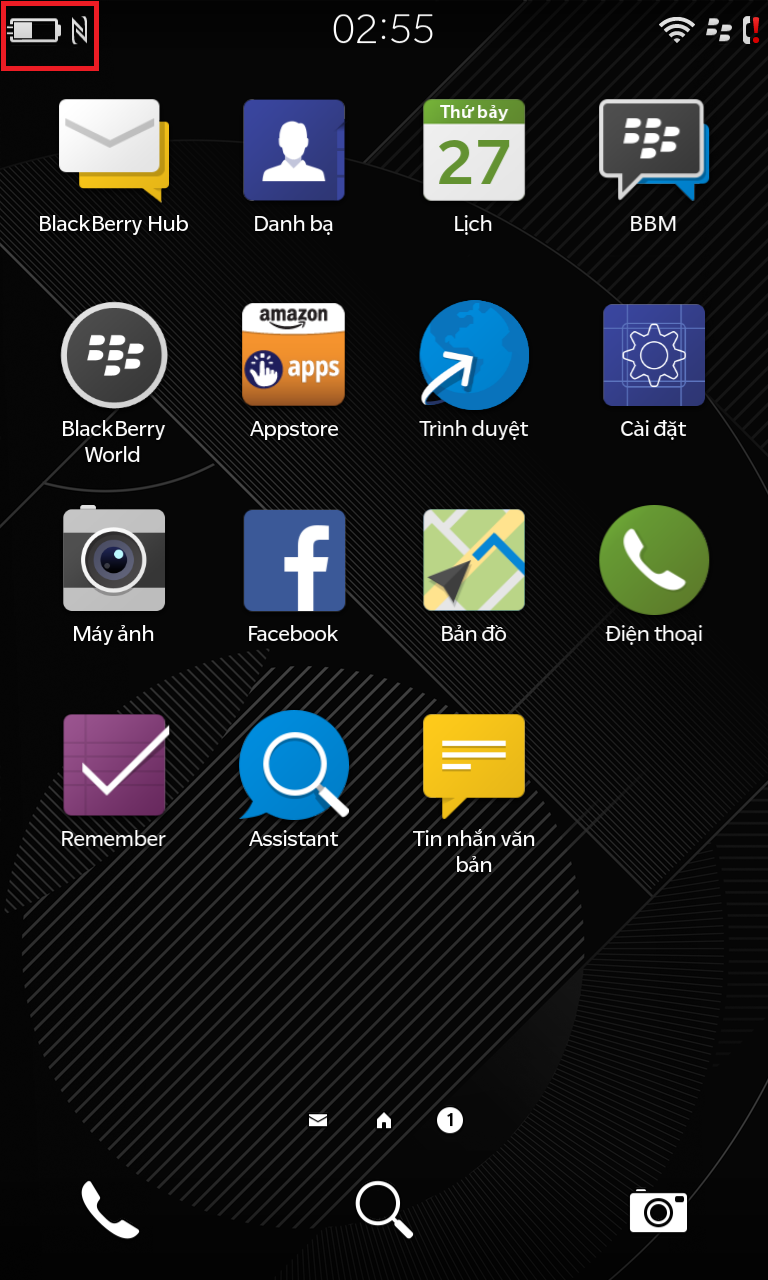Tap the search magnifier in bottom bar
768x1280 pixels.
(x=383, y=1210)
